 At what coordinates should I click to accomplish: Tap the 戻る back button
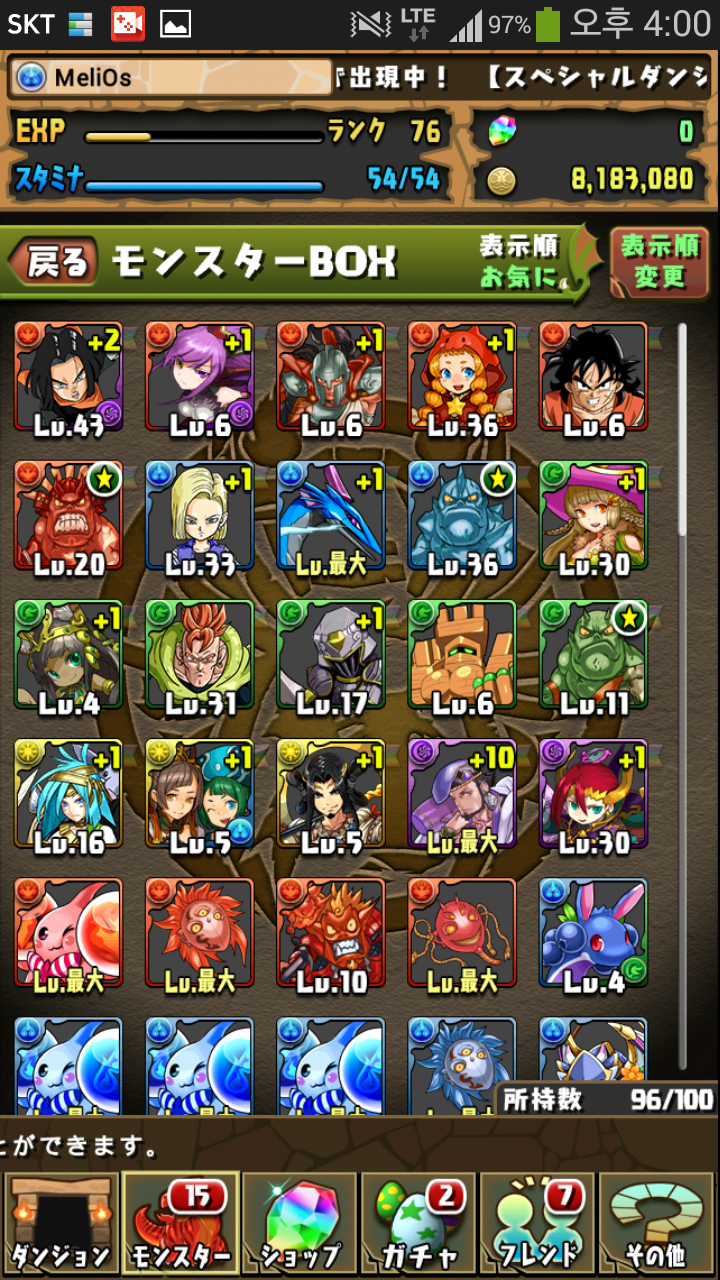pyautogui.click(x=54, y=263)
